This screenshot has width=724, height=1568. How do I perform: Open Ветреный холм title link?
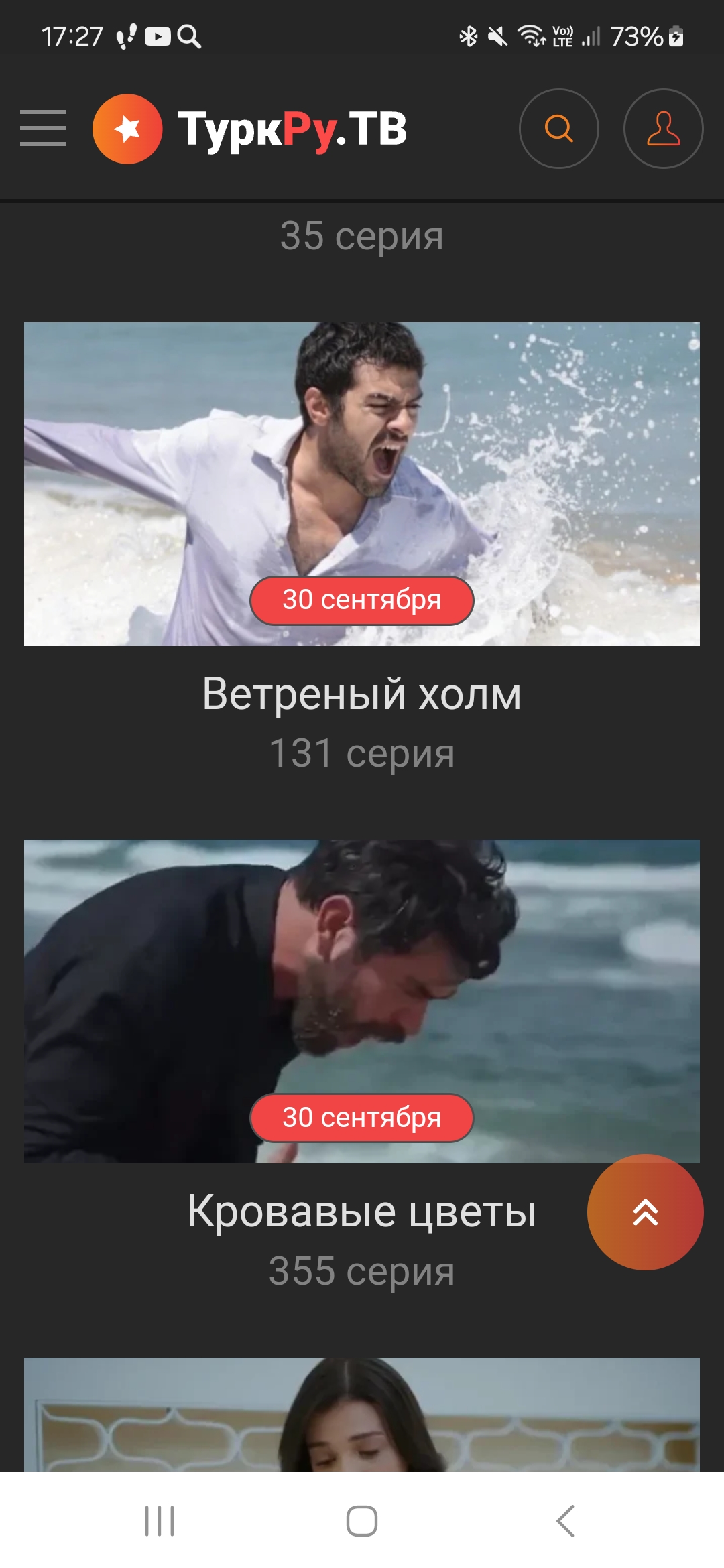362,694
